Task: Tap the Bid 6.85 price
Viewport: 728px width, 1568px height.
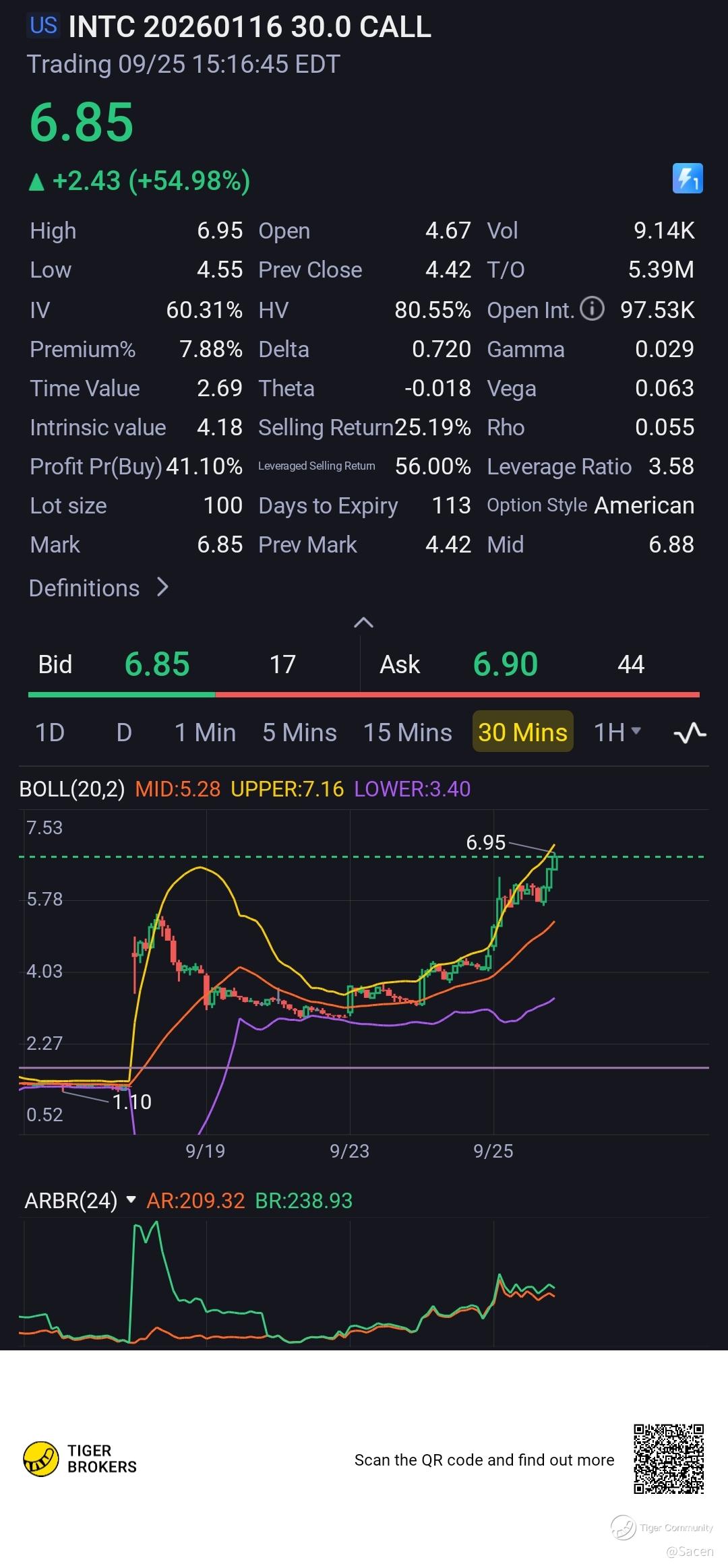Action: 157,664
